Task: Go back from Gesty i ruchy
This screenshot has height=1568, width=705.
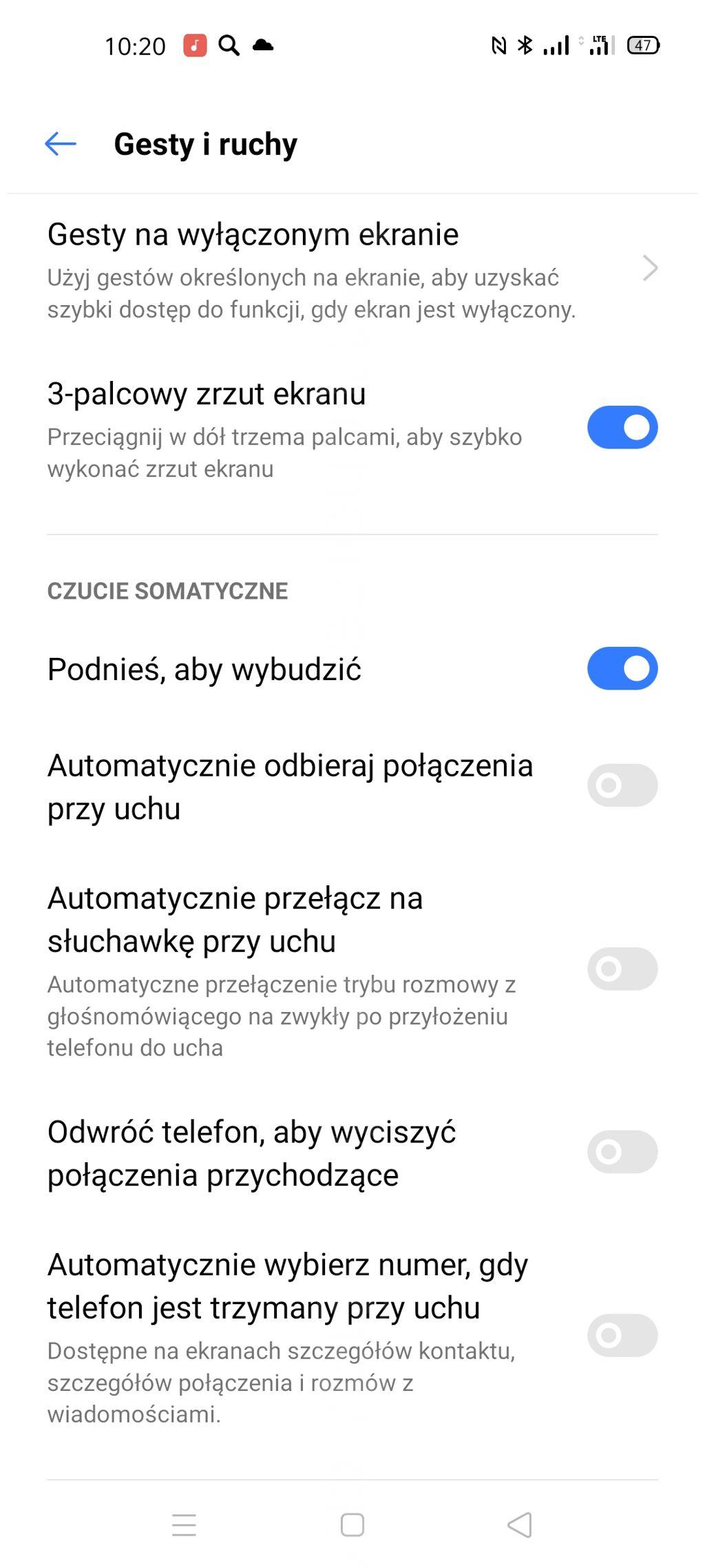Action: tap(61, 144)
